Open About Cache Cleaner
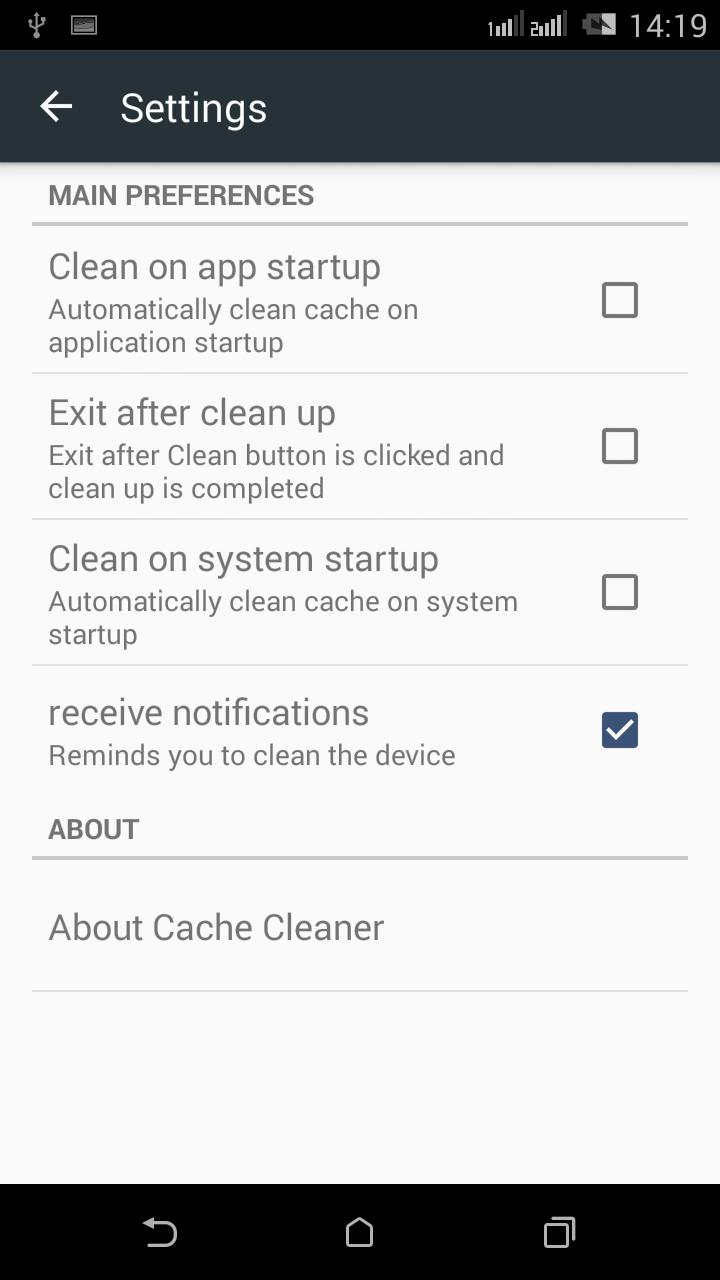The width and height of the screenshot is (720, 1280). click(x=216, y=927)
